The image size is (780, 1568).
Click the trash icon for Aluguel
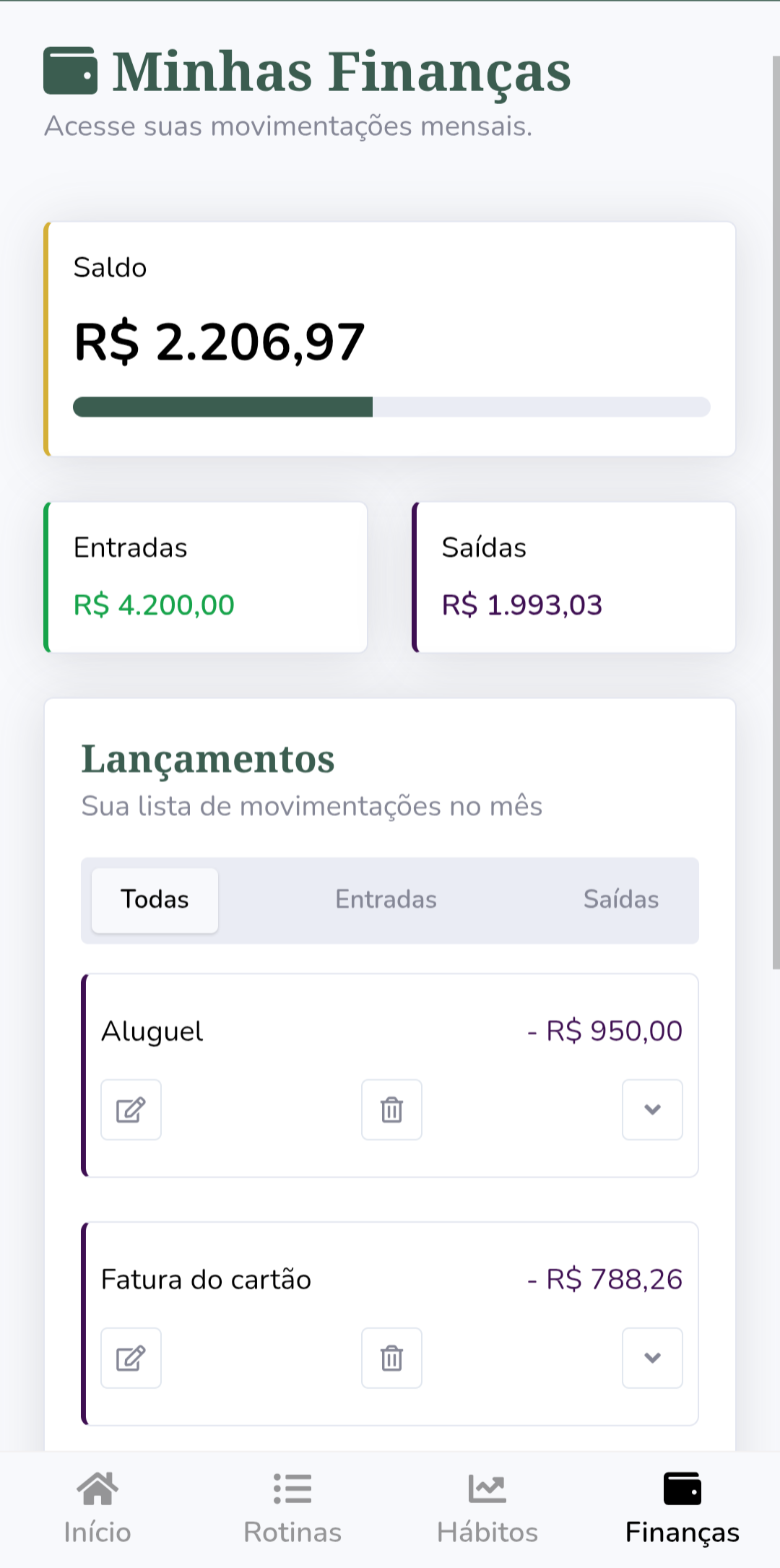391,1109
